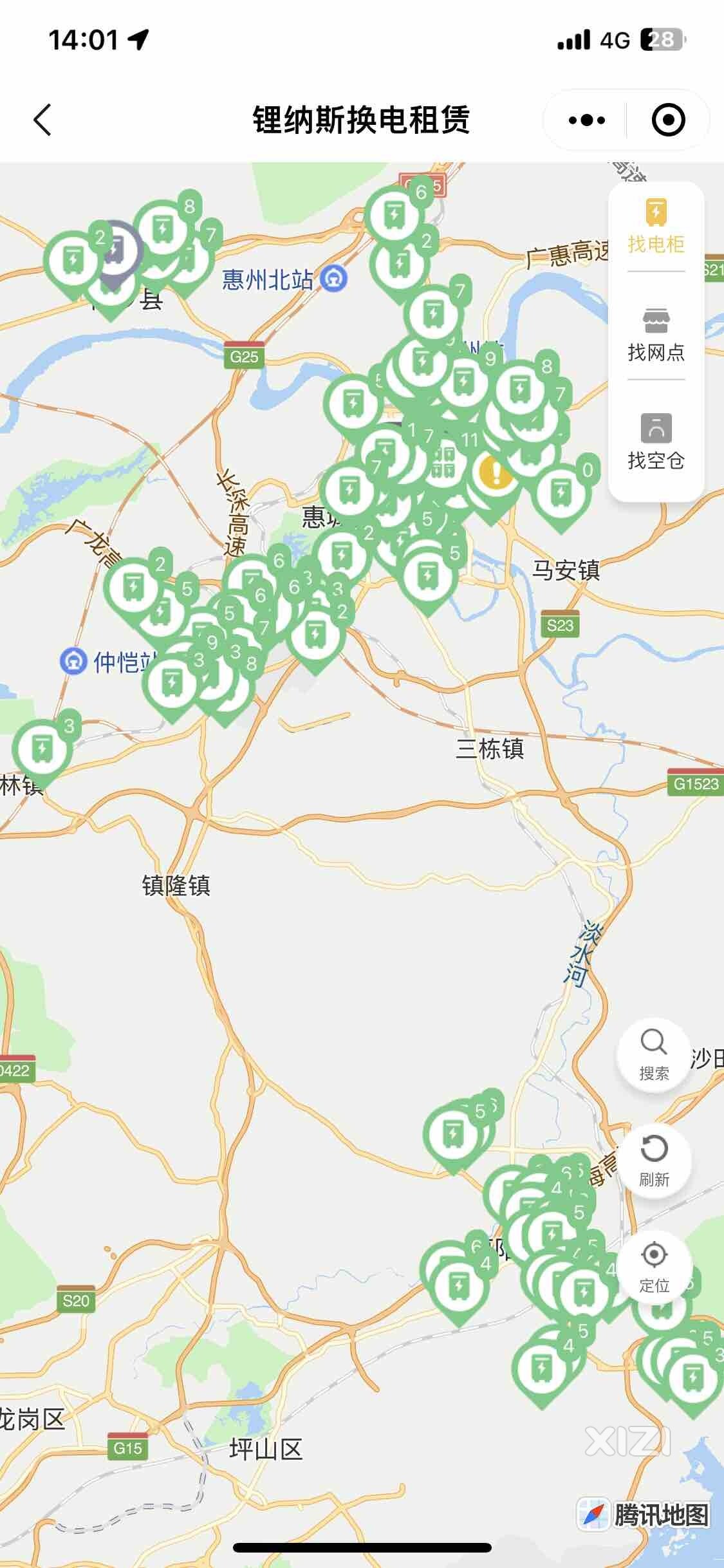The image size is (724, 1568).
Task: Tap the cabinet marker showing 6 near G25 sign
Action: pyautogui.click(x=394, y=214)
